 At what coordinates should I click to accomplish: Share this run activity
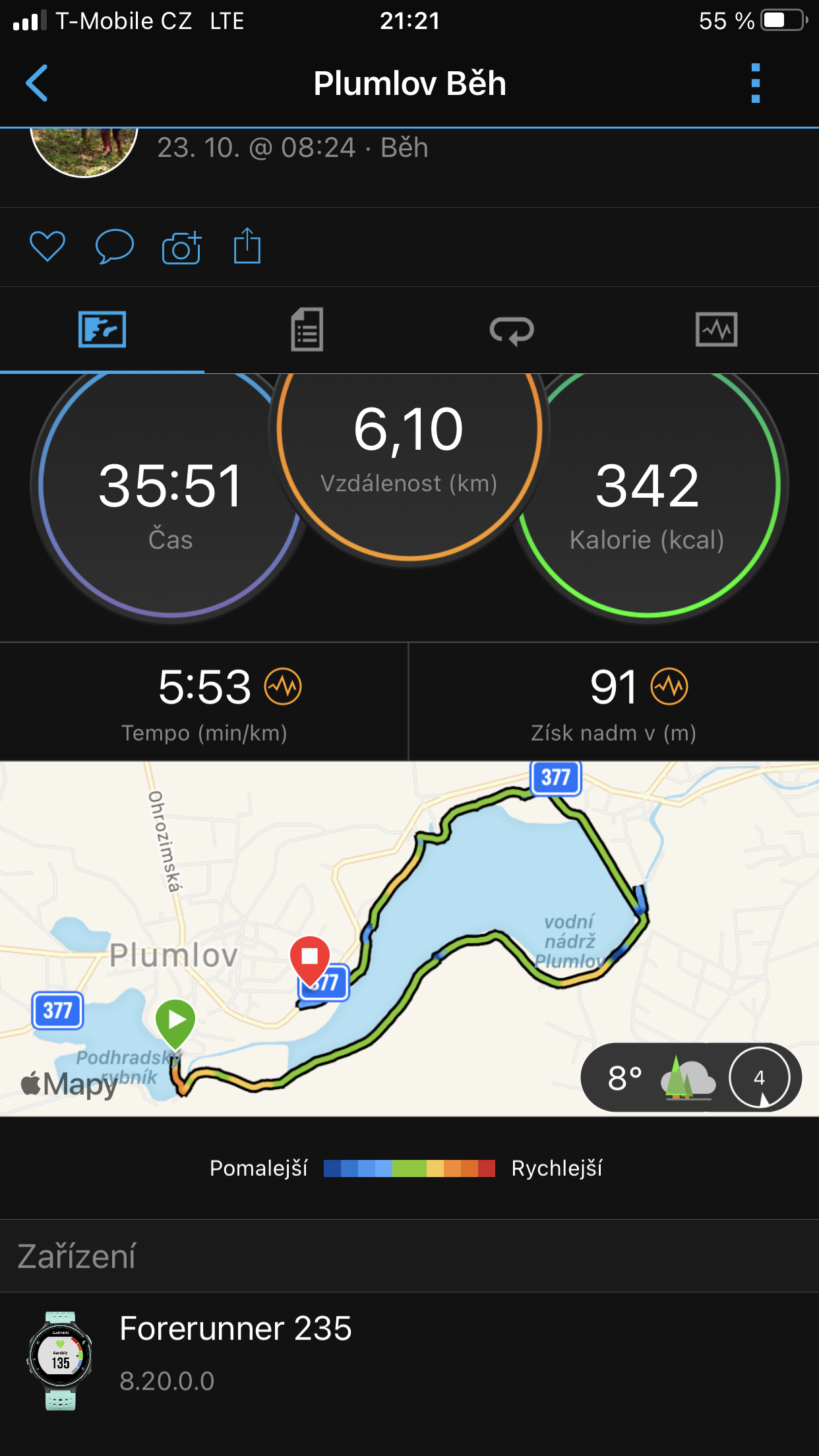247,246
